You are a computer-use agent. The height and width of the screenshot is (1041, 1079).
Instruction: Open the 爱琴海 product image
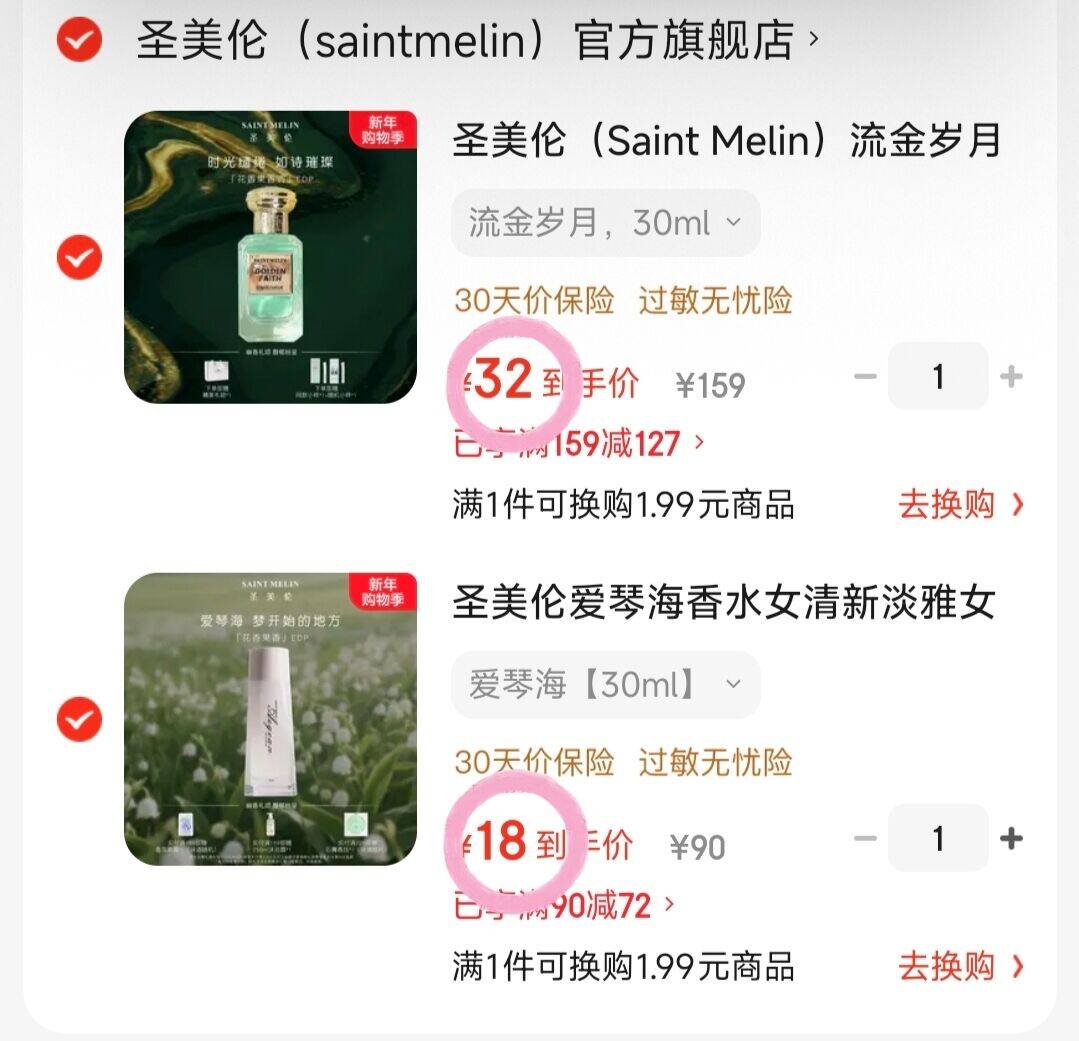(x=270, y=719)
